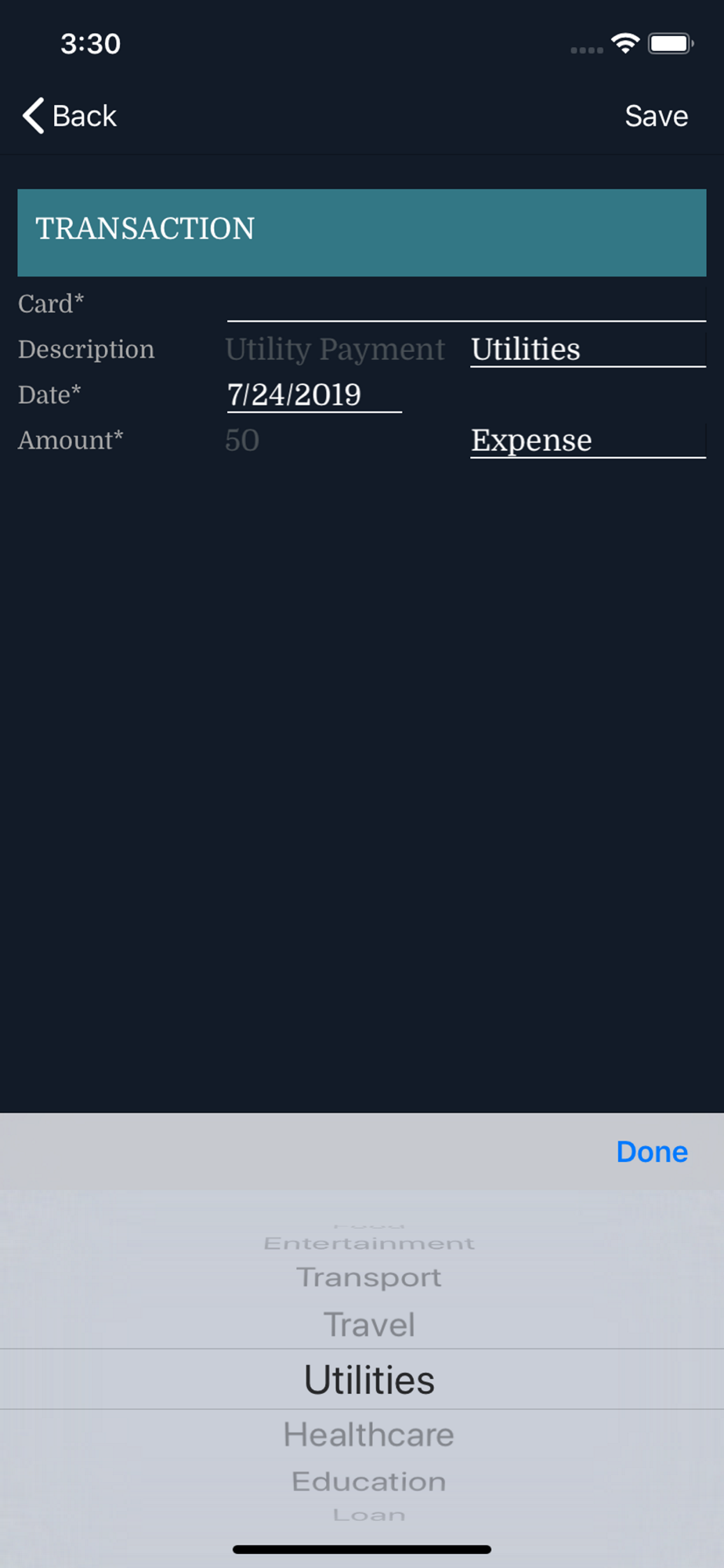Tap the Utility Payment description field

tap(335, 350)
